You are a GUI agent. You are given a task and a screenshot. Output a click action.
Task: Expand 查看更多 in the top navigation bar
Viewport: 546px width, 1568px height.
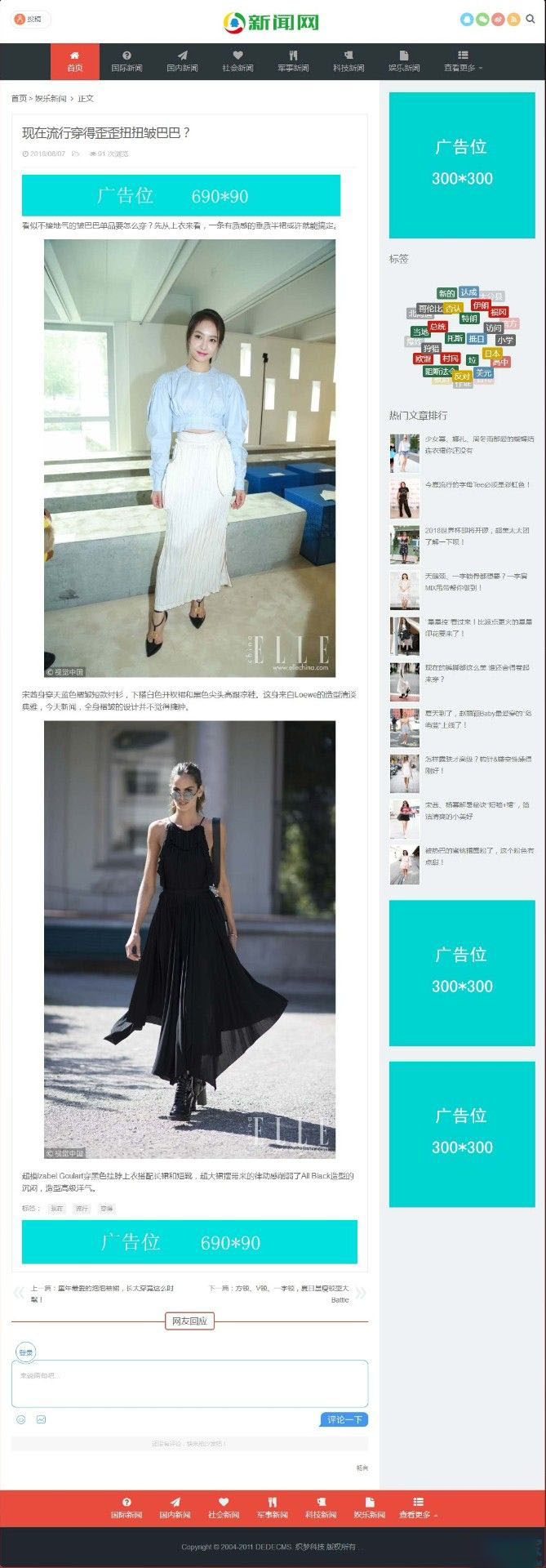click(x=463, y=61)
